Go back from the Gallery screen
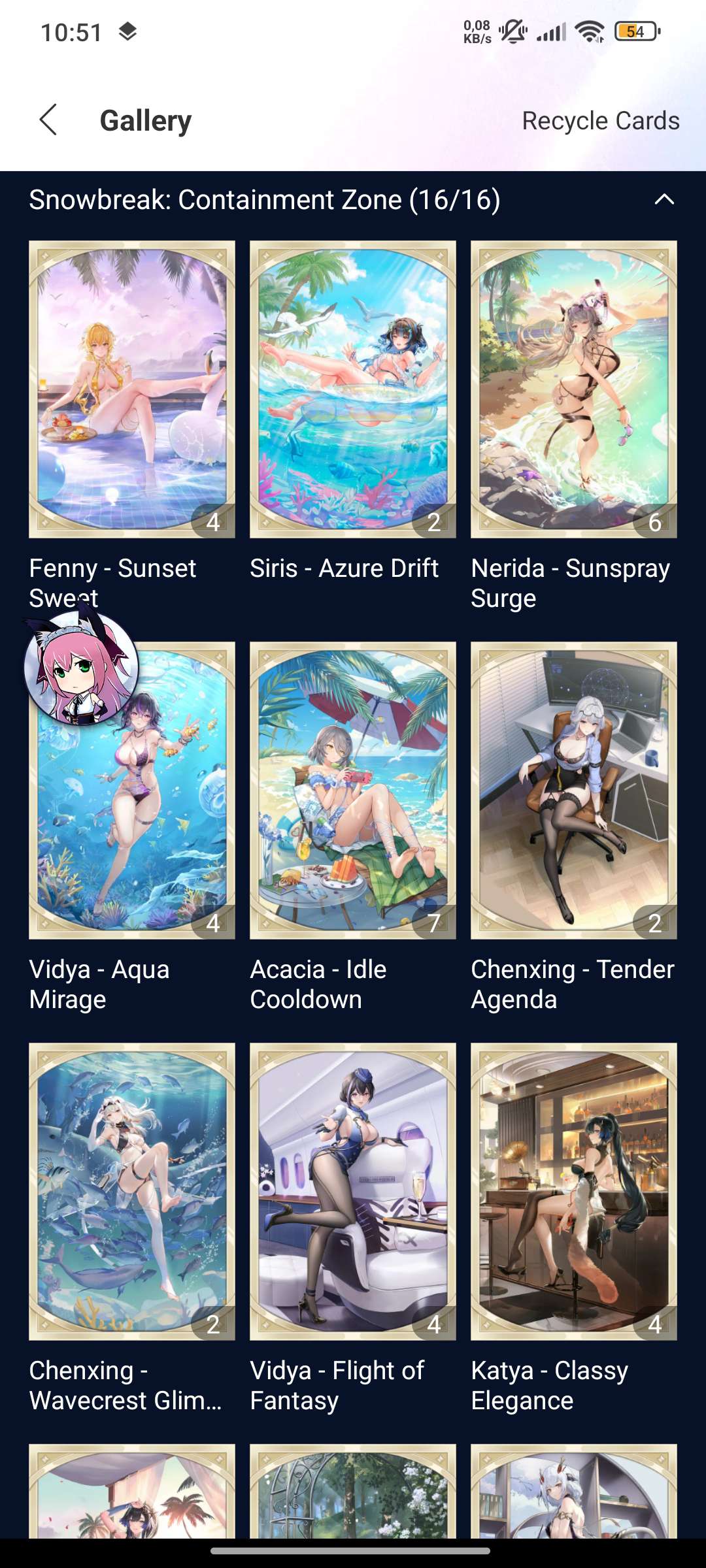 [49, 120]
